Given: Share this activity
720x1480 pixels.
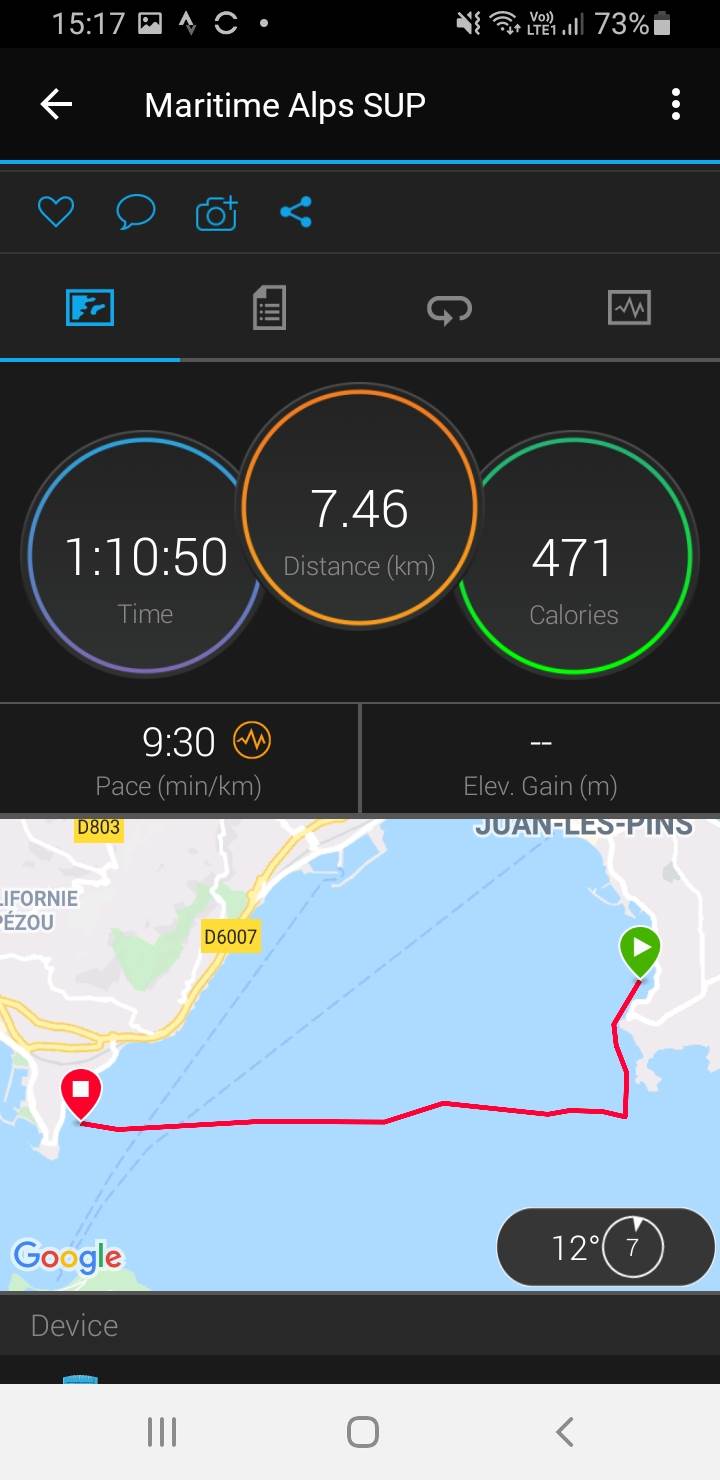Looking at the screenshot, I should point(296,212).
